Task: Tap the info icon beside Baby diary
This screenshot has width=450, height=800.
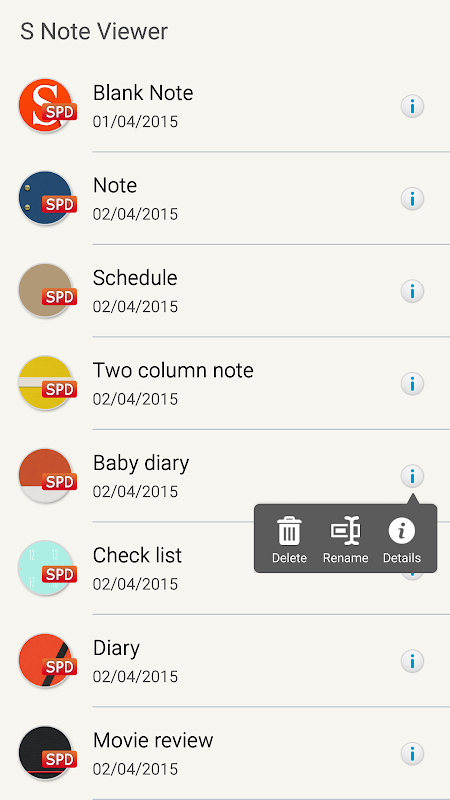Action: 412,476
